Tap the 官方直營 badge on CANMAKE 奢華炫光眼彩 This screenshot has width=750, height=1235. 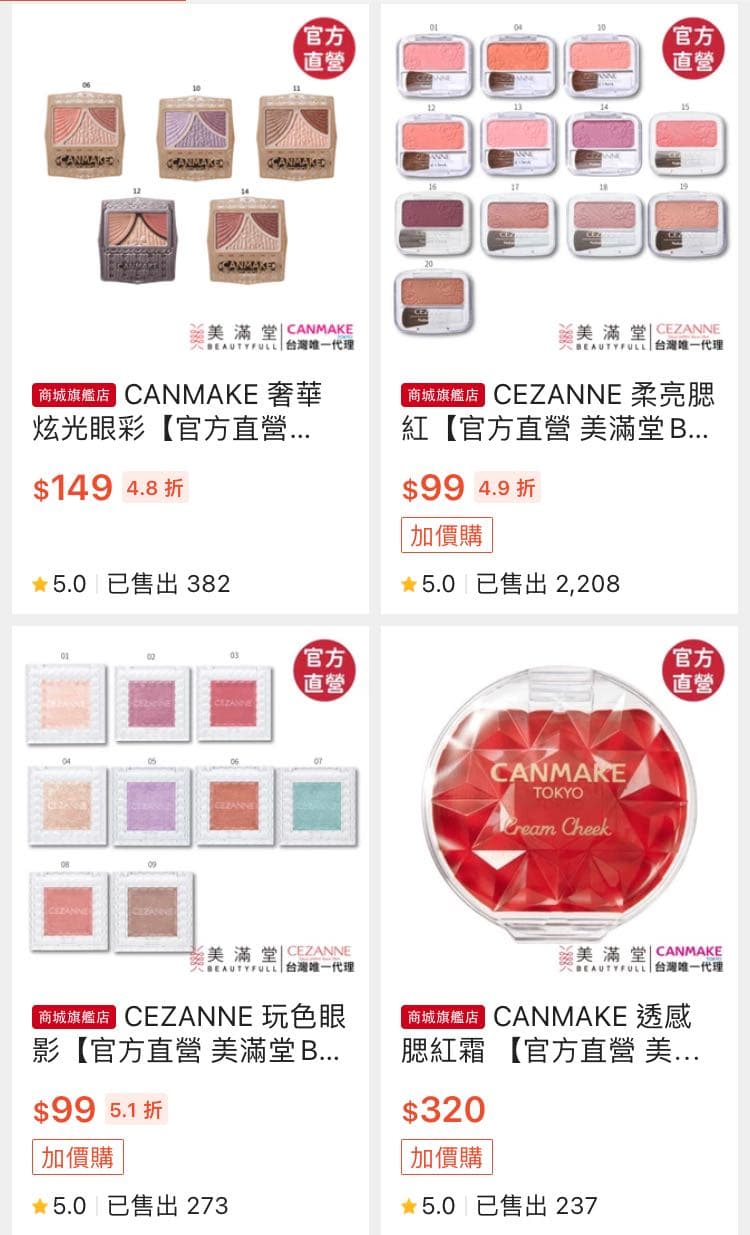(x=320, y=45)
